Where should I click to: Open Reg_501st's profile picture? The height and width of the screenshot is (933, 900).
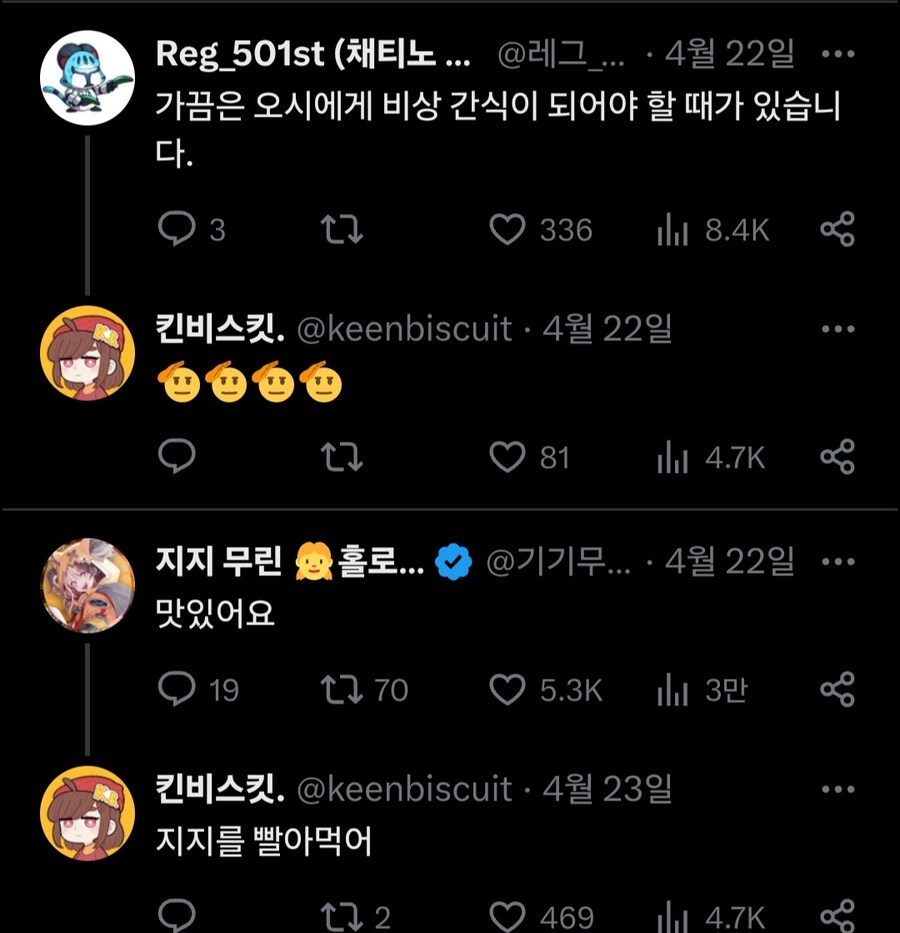(86, 78)
